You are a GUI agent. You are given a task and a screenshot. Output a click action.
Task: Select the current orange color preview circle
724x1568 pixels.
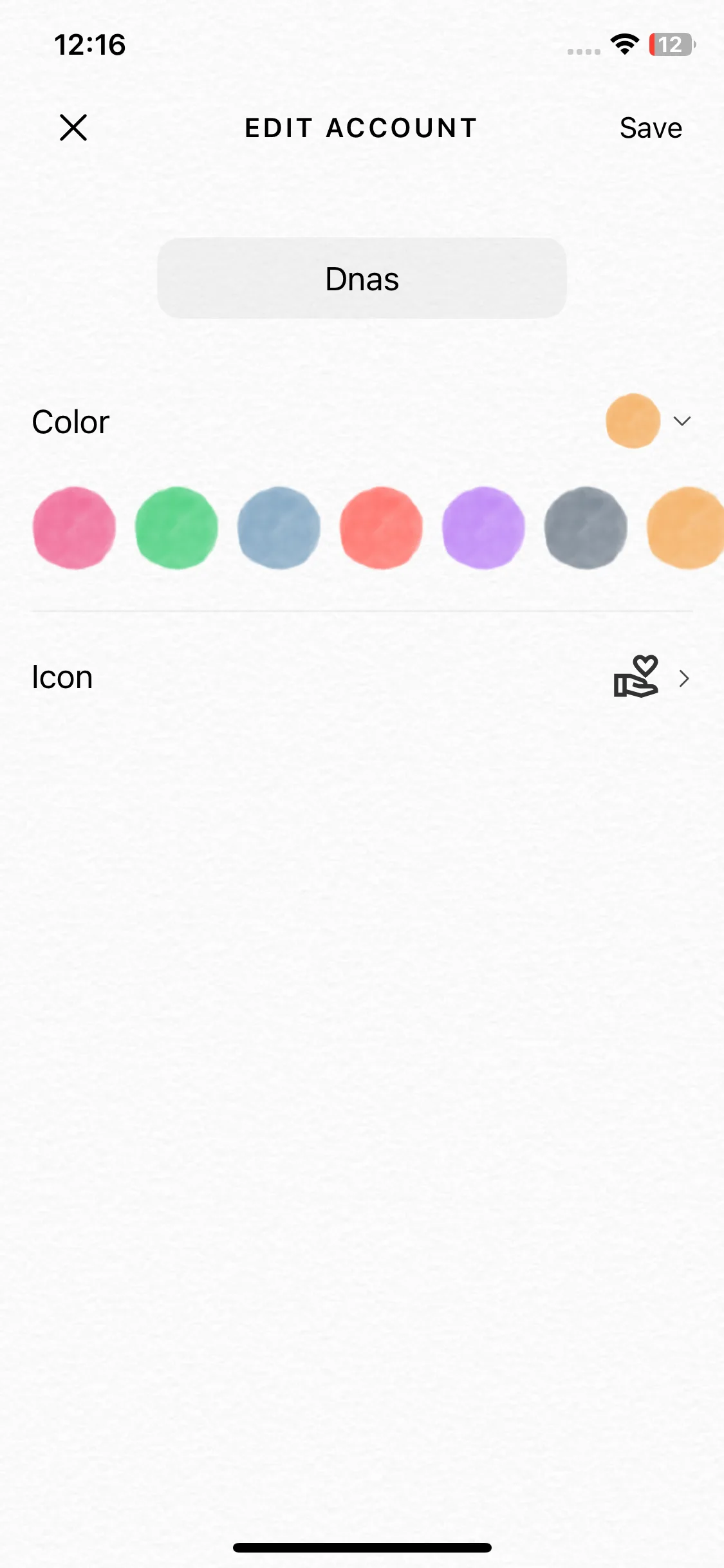click(633, 420)
